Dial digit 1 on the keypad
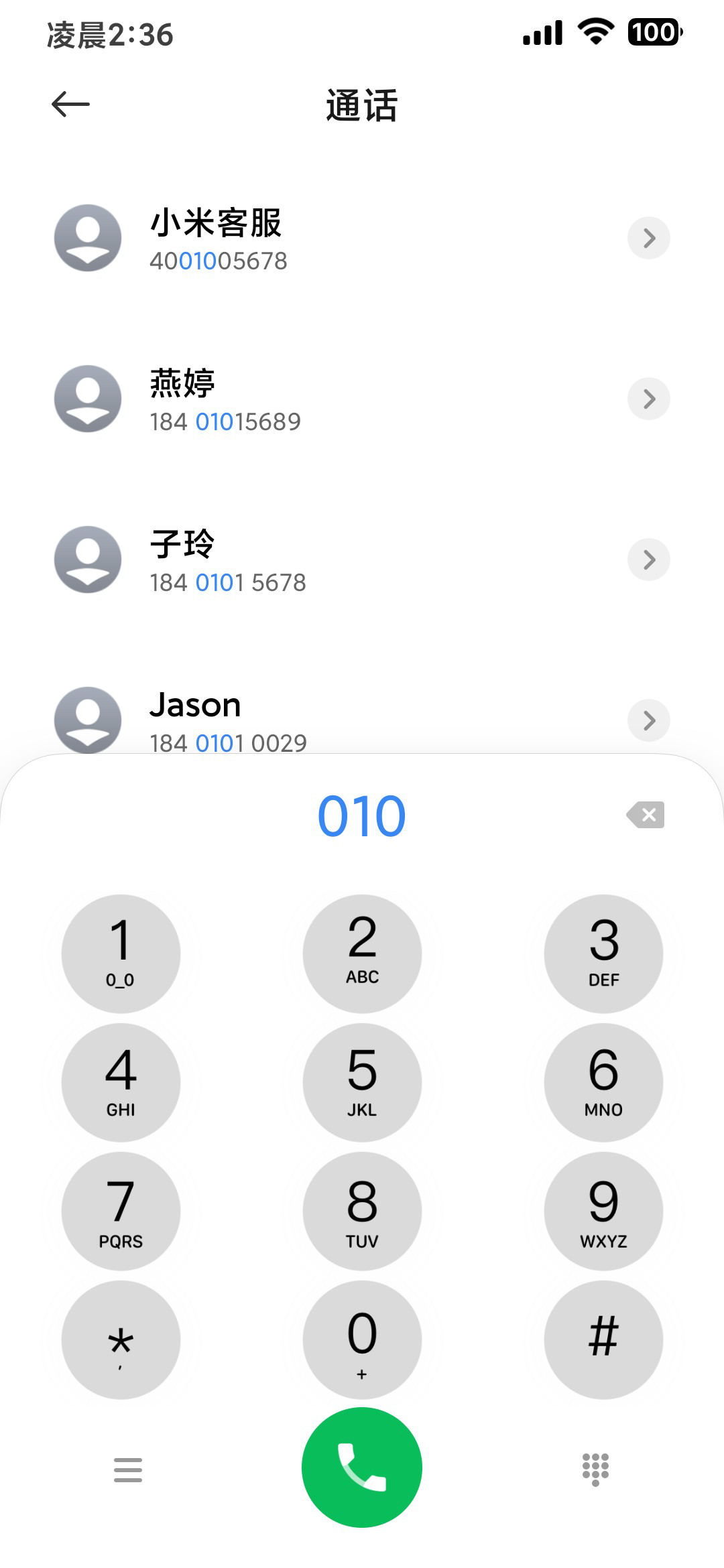 tap(121, 954)
